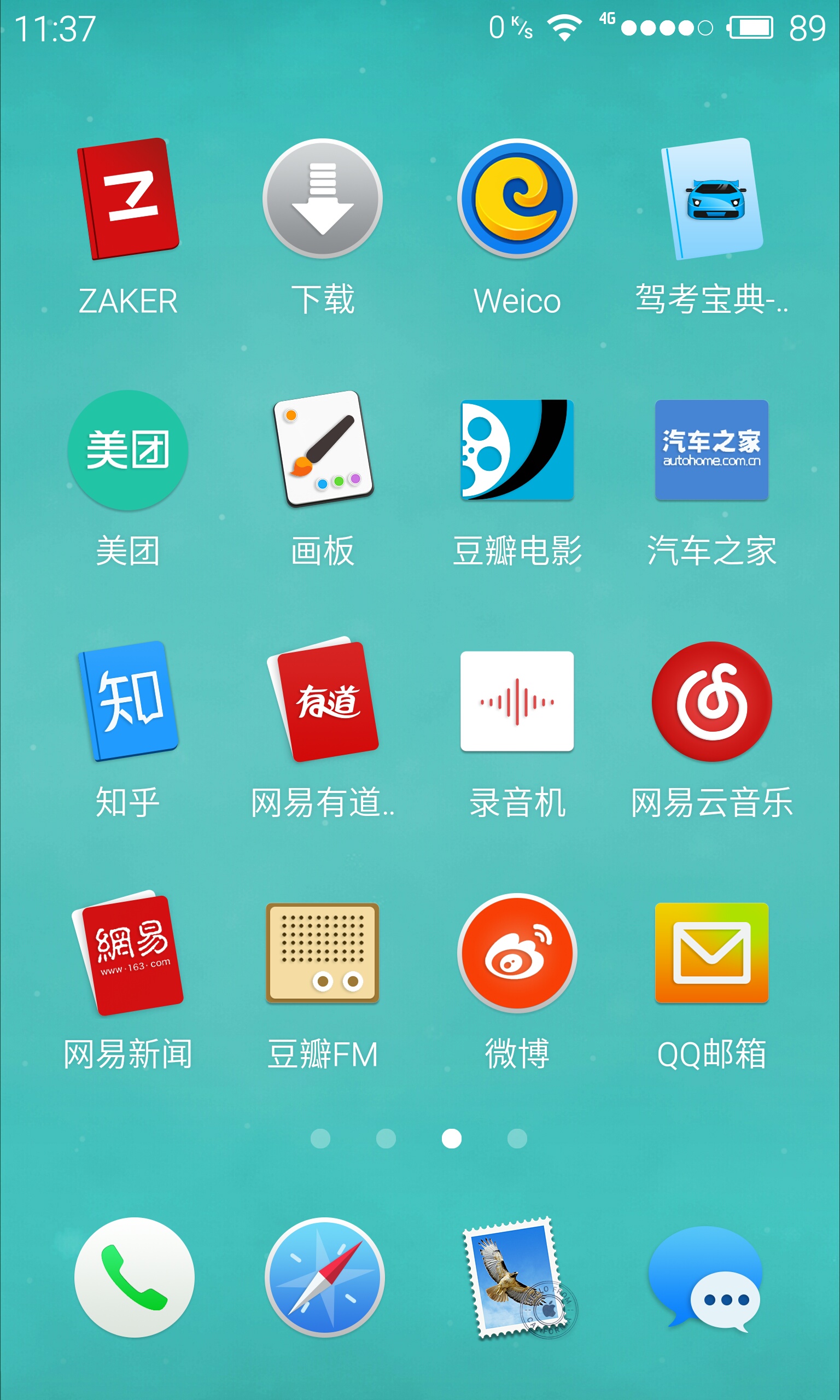
Task: Open the 画板 drawing app
Action: pyautogui.click(x=323, y=451)
